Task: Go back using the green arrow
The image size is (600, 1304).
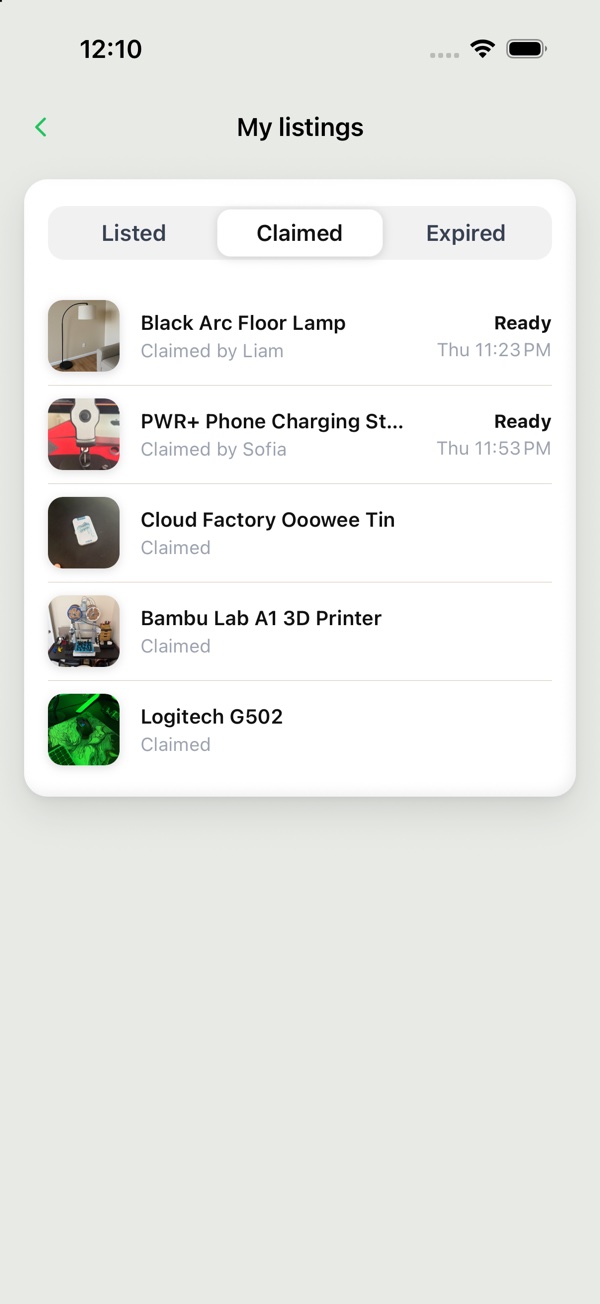Action: (41, 127)
